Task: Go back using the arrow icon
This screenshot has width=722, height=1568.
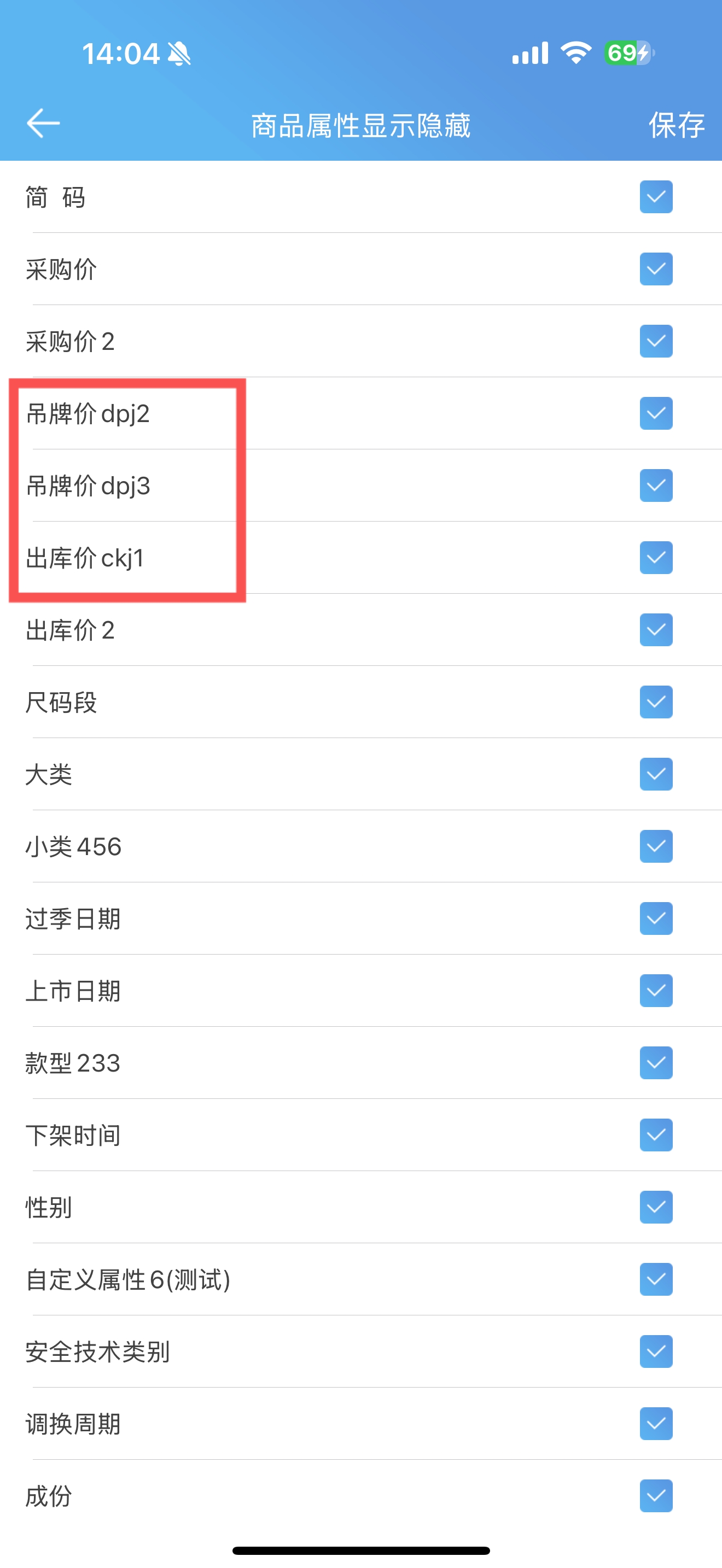Action: [x=43, y=124]
